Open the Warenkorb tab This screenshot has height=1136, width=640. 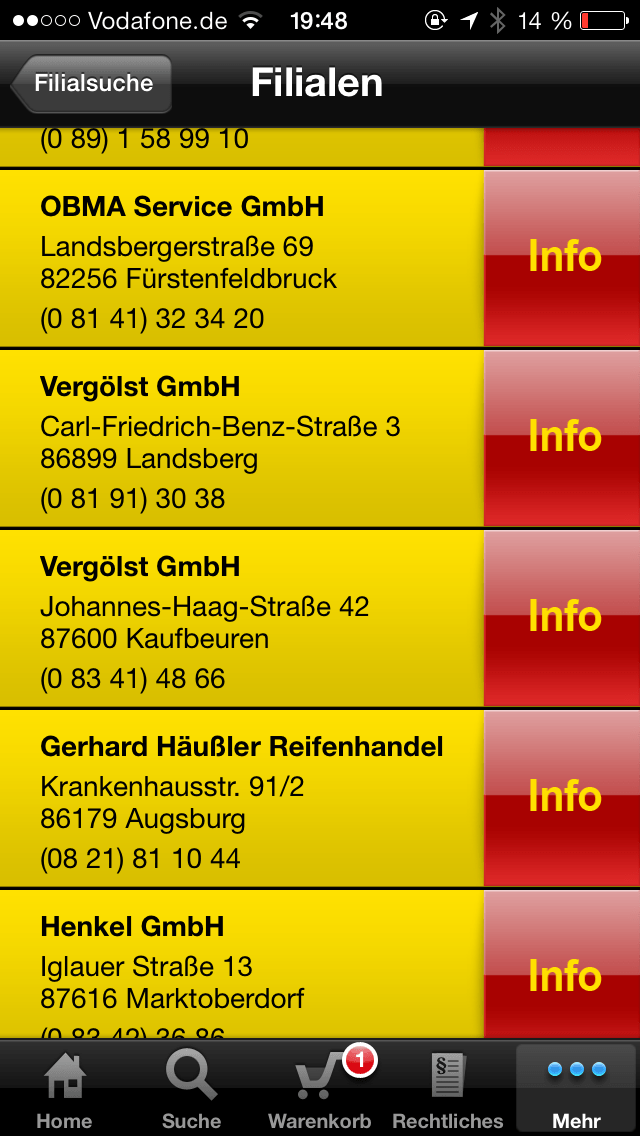[x=320, y=1089]
